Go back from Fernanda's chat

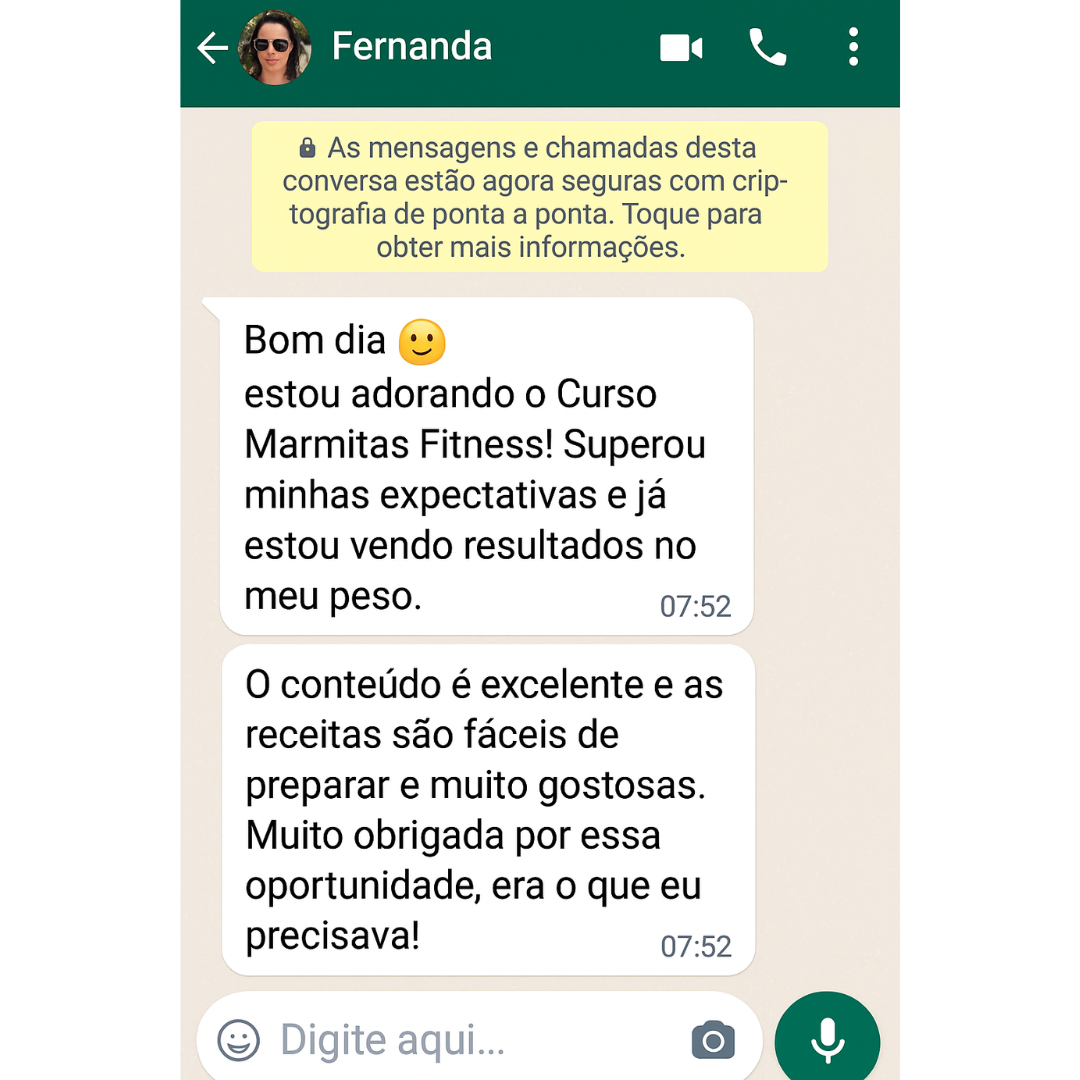click(x=212, y=48)
